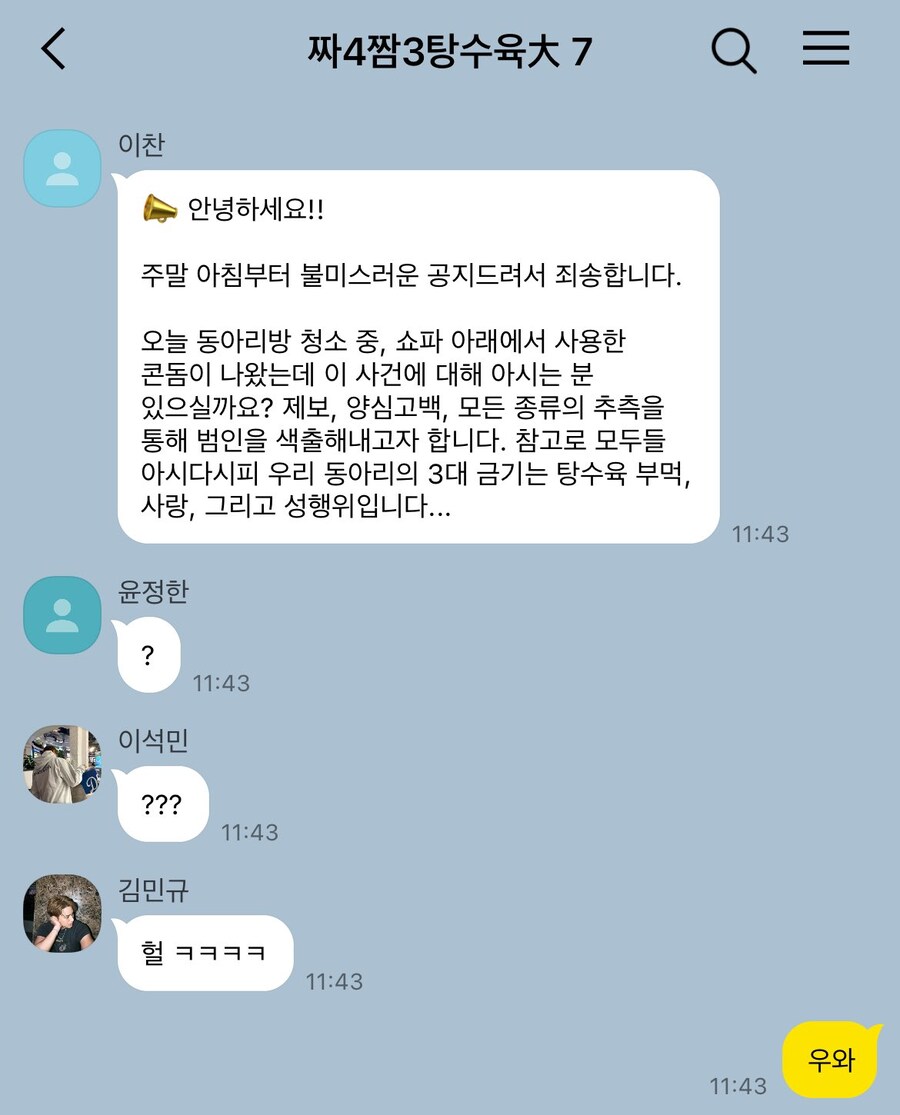Open 이찬's default profile picture
Screen dimensions: 900x1115
click(61, 167)
